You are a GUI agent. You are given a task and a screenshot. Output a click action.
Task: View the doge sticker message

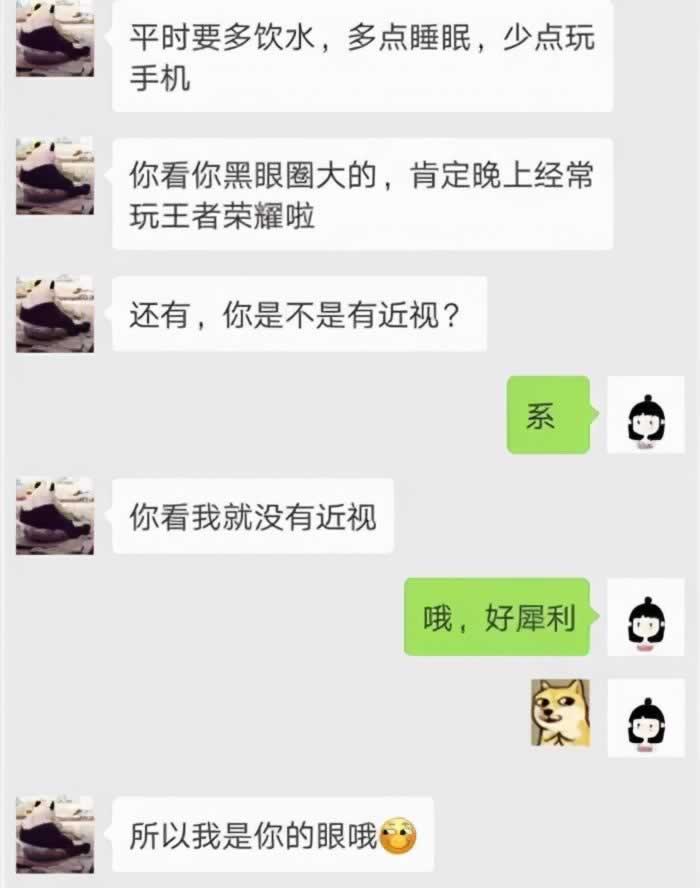(560, 713)
